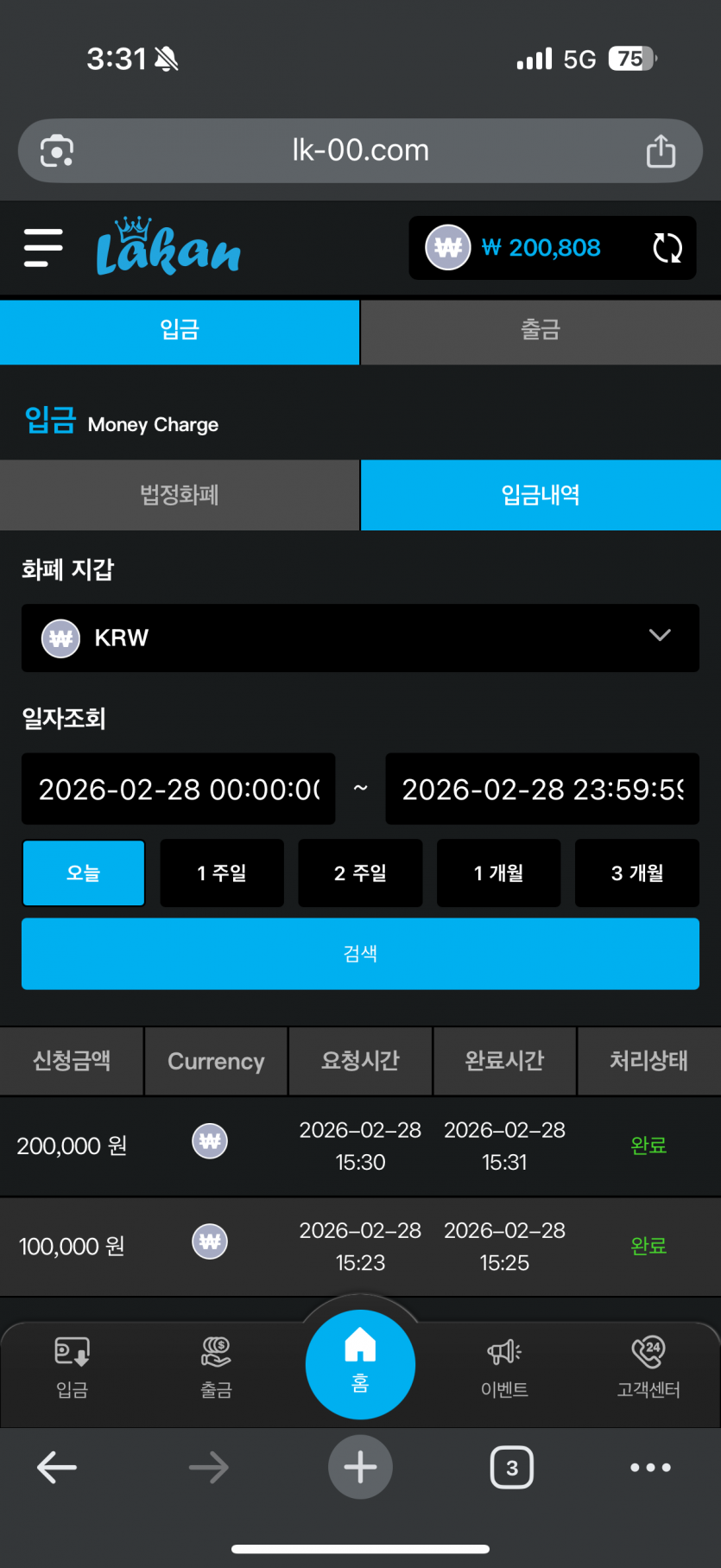
Task: Open the hamburger menu
Action: (43, 248)
